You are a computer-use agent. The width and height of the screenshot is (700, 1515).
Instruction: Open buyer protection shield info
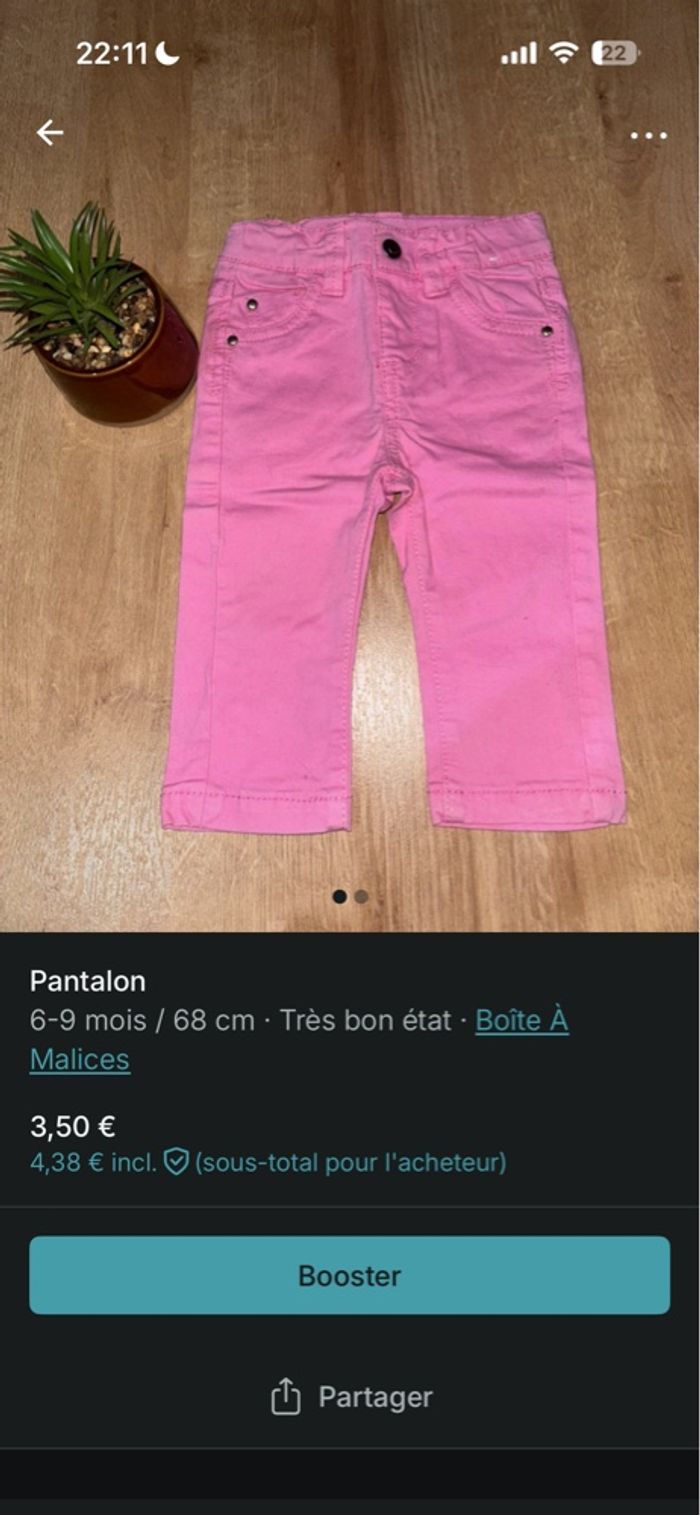click(x=176, y=1162)
